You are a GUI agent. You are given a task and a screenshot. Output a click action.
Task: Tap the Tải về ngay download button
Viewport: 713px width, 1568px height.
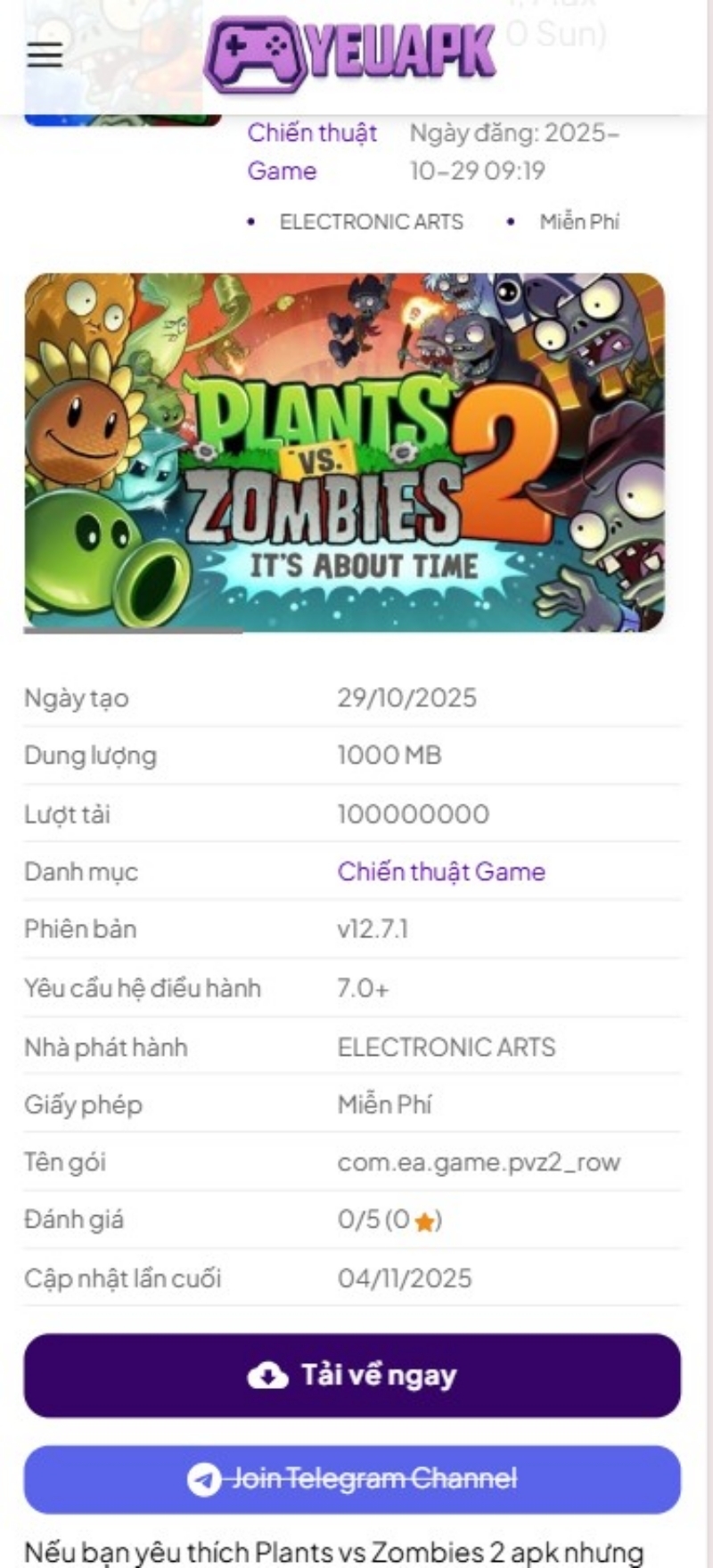pos(352,1376)
